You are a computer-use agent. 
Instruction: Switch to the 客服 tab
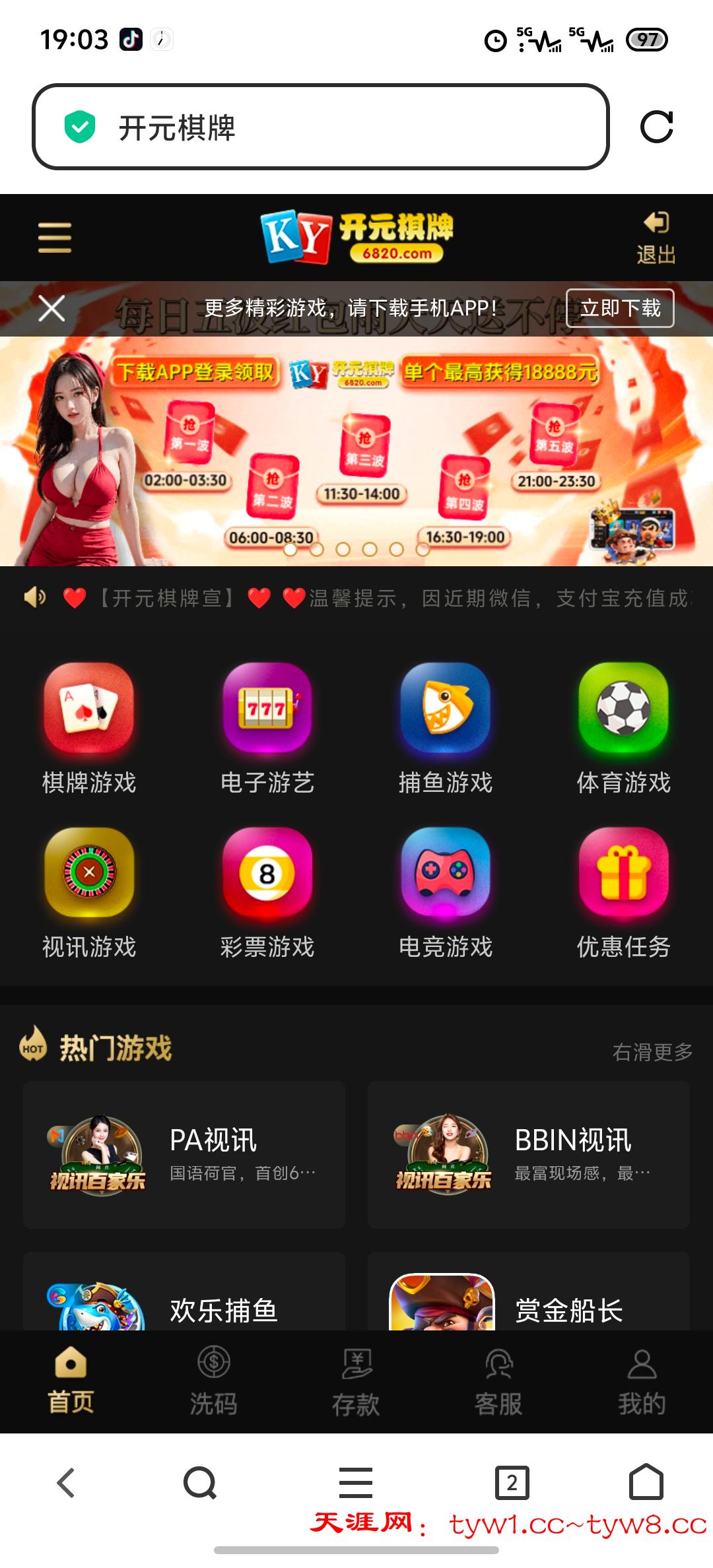coord(498,1383)
